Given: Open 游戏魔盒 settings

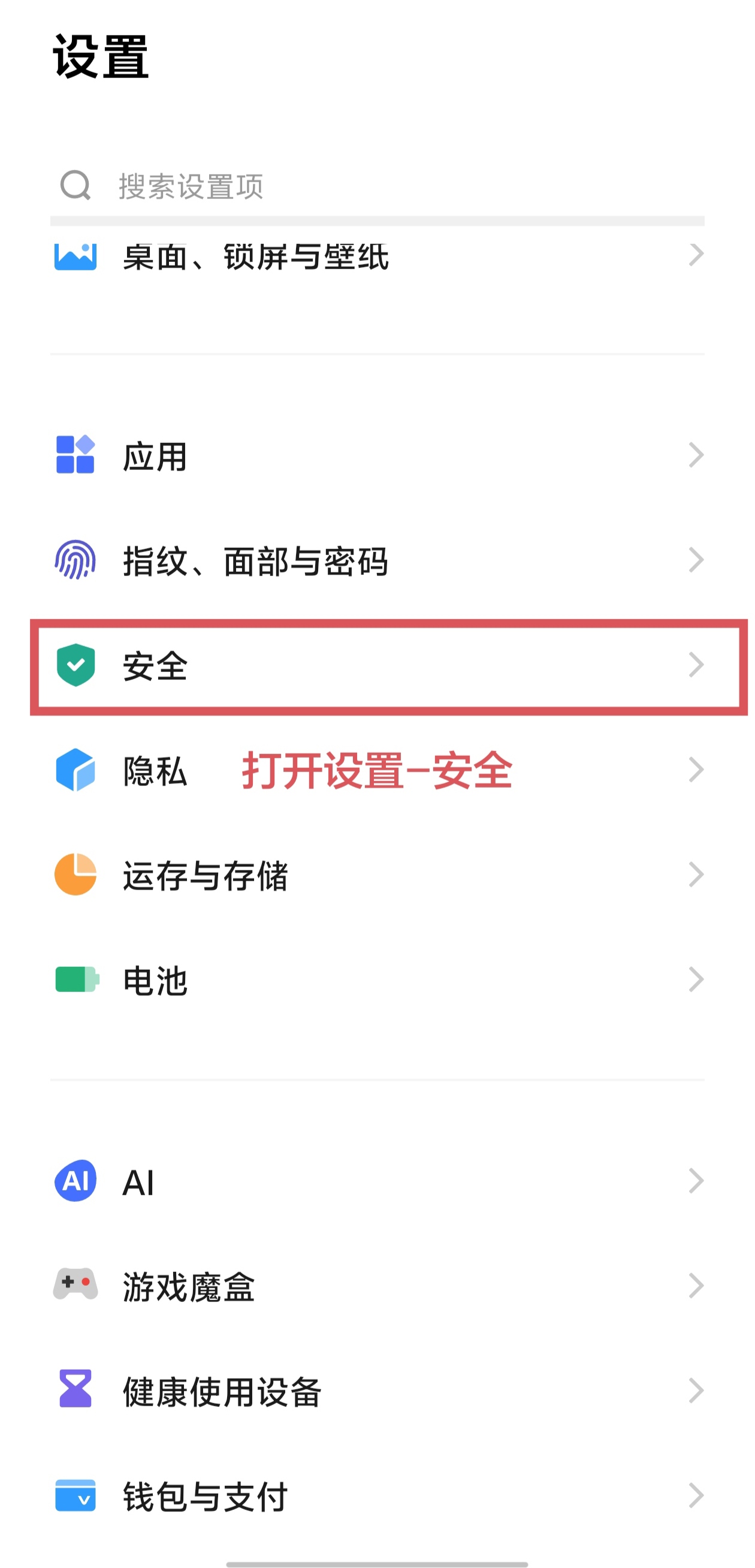Looking at the screenshot, I should click(377, 1286).
